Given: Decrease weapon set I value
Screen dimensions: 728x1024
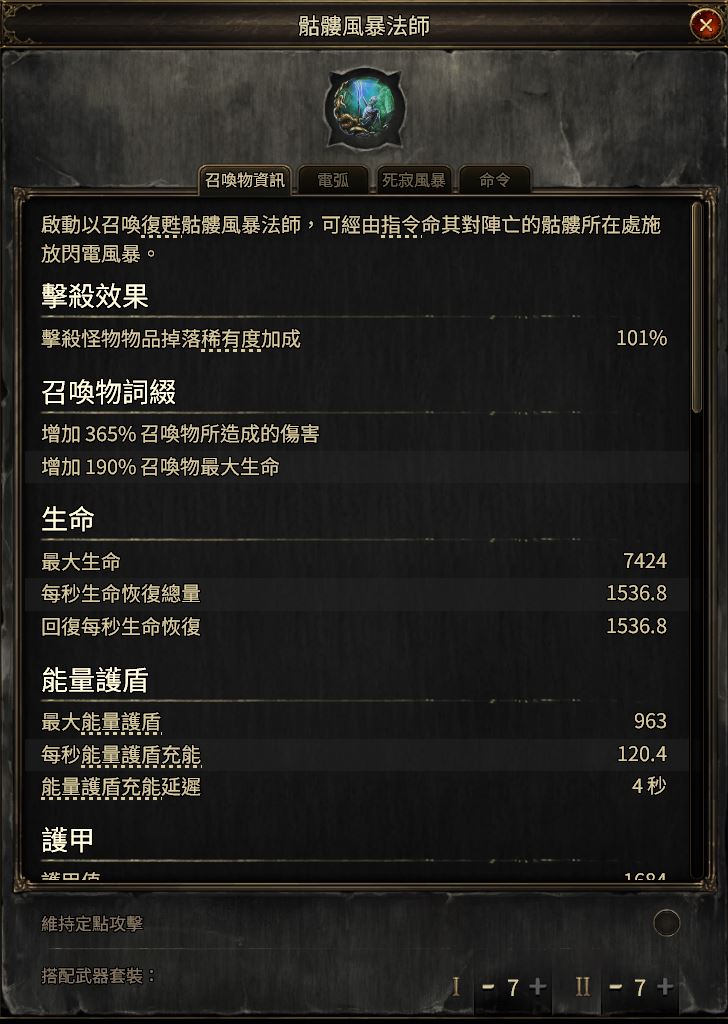Looking at the screenshot, I should (x=488, y=987).
